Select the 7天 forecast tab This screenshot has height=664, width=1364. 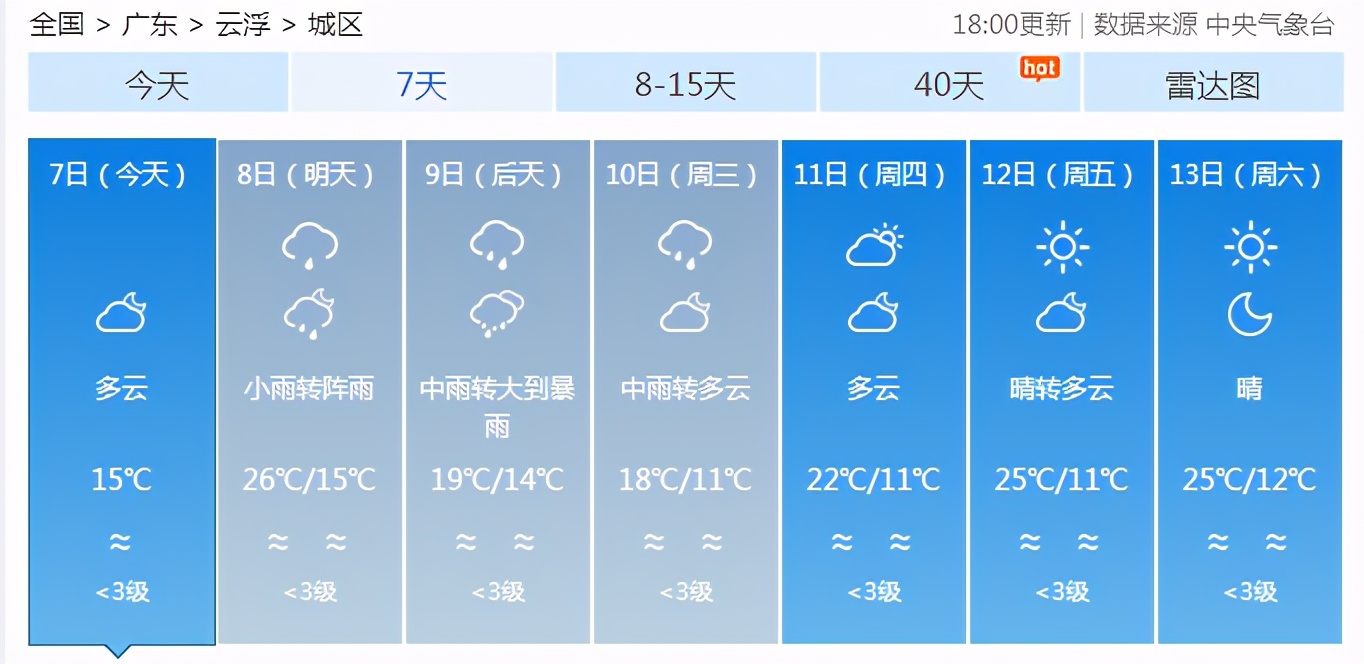421,83
